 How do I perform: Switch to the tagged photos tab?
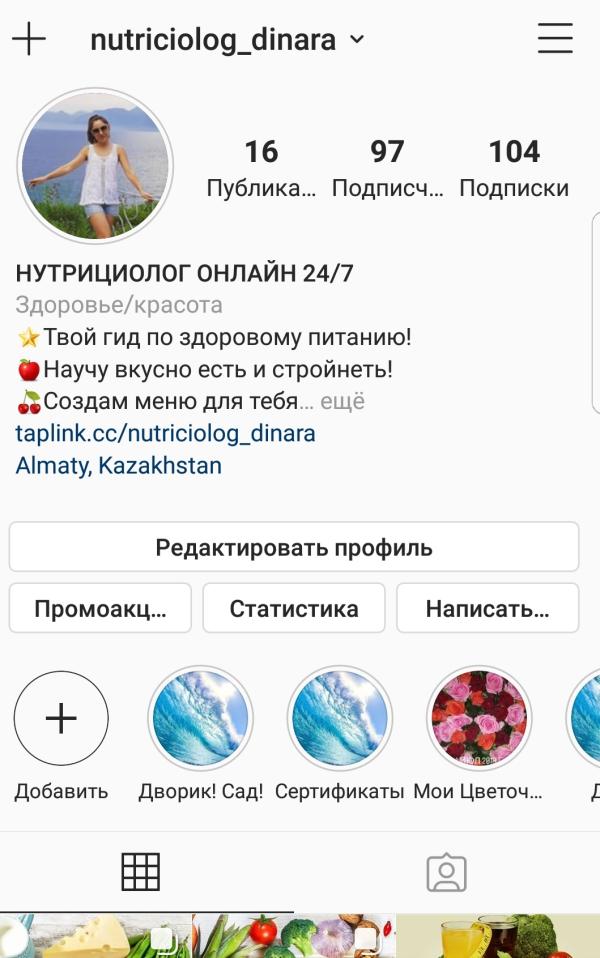tap(446, 872)
